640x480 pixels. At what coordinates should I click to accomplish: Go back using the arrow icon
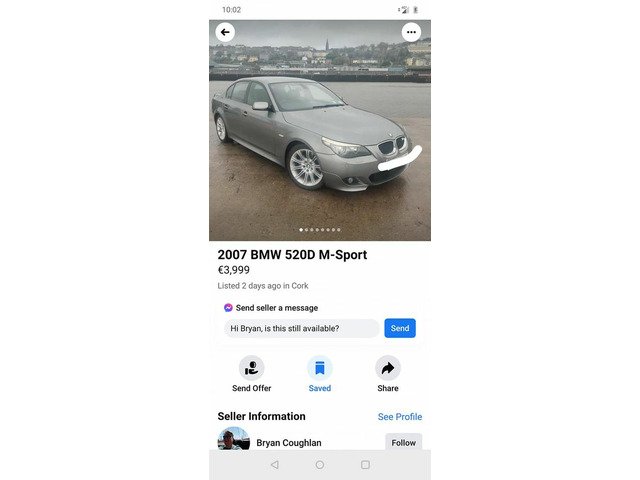(225, 32)
